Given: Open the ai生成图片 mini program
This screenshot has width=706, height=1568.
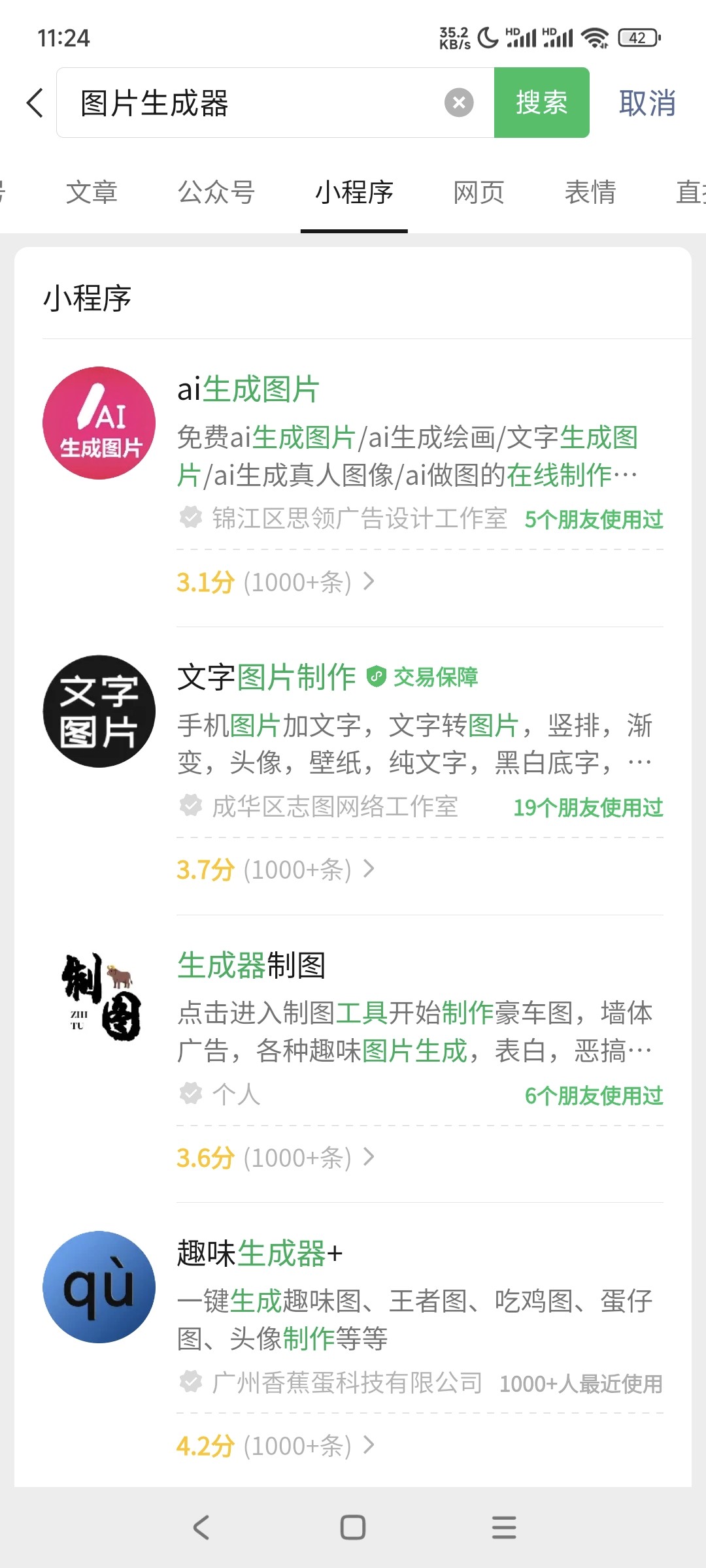Looking at the screenshot, I should (248, 389).
